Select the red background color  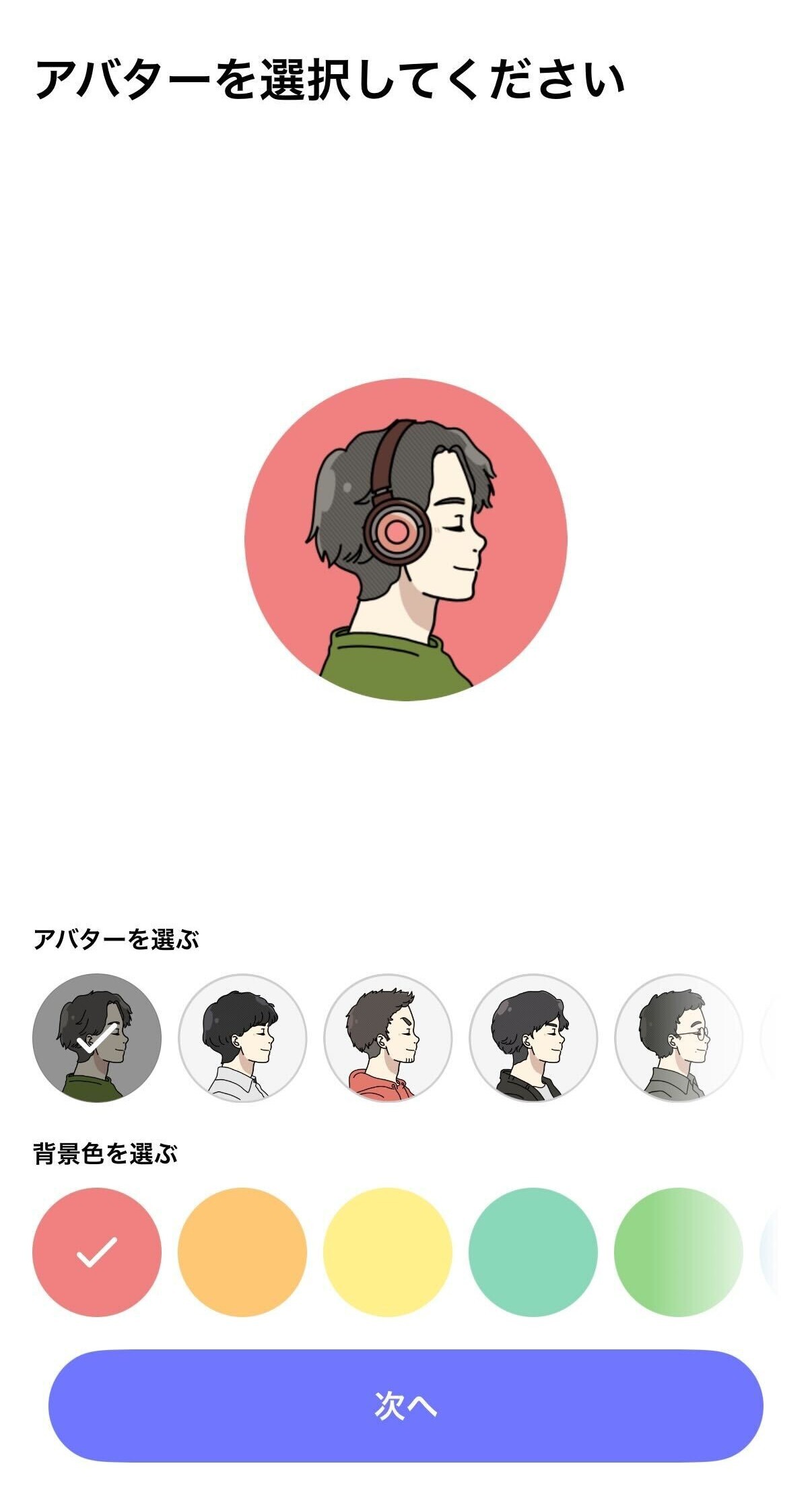tap(97, 1252)
